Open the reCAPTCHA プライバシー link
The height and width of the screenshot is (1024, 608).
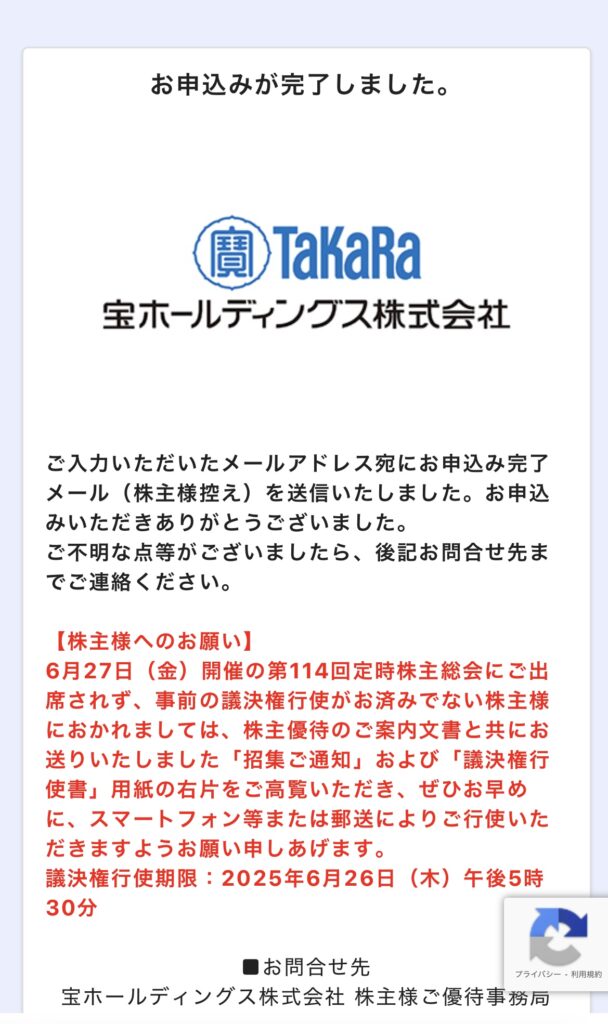tap(537, 974)
